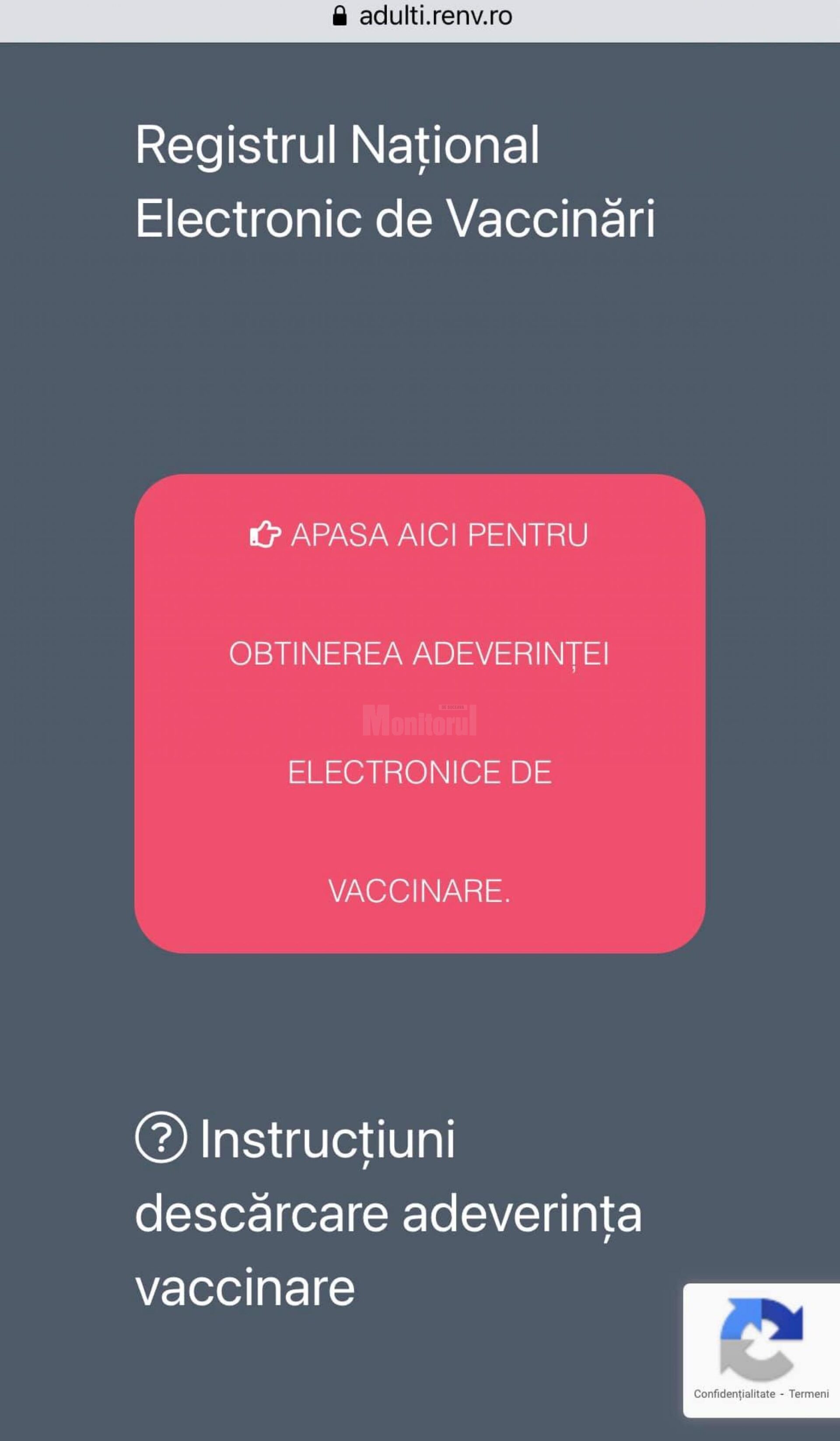The image size is (840, 1441).
Task: Tap the red vaccination certificate button
Action: (420, 713)
